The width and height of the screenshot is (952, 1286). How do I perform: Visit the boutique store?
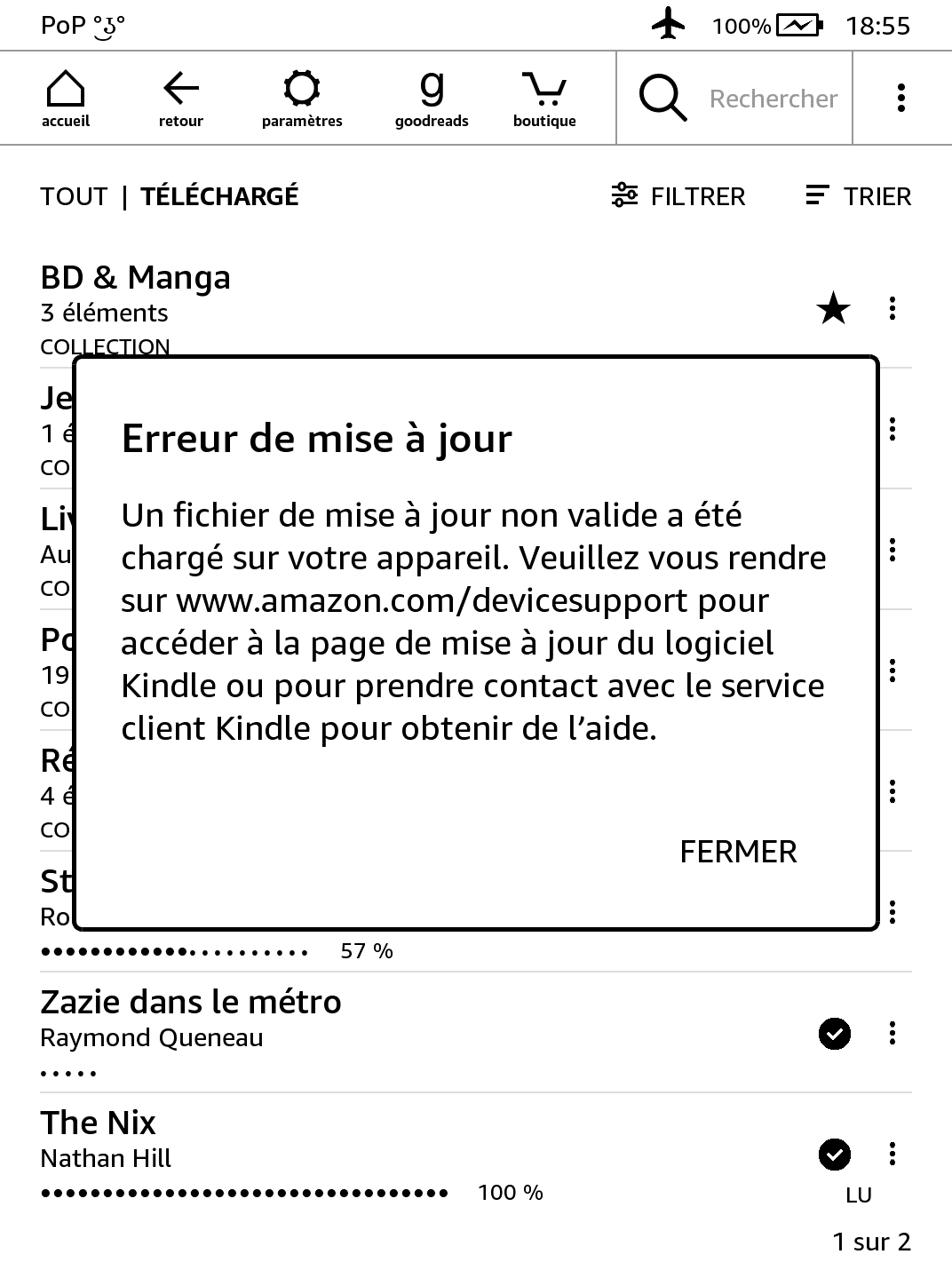[544, 99]
